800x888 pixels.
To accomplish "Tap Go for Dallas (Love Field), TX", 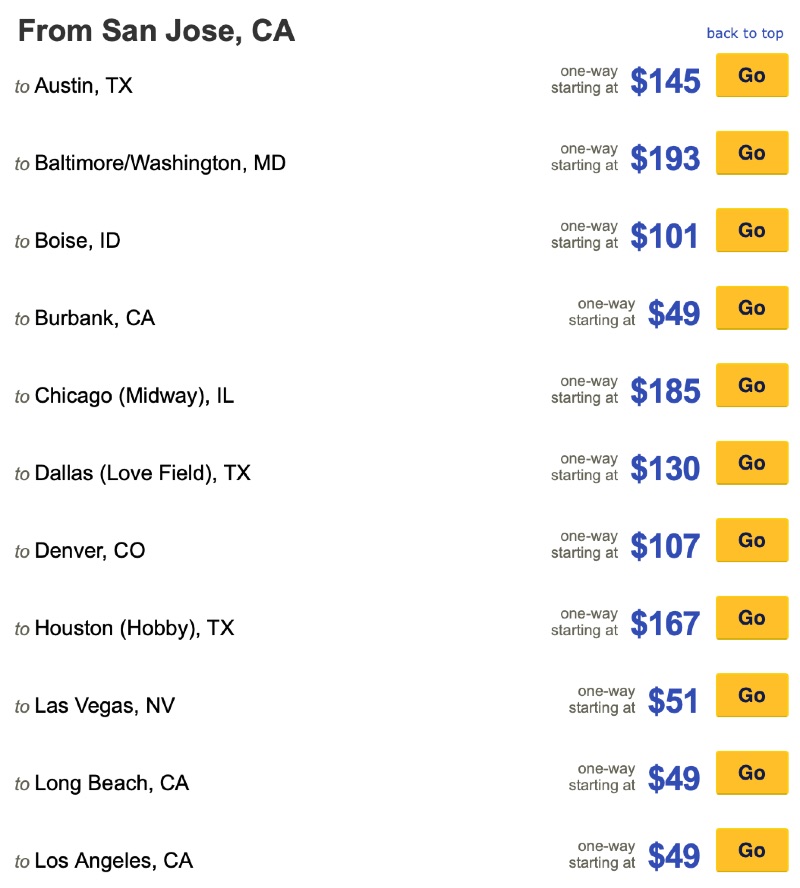I will click(x=752, y=463).
